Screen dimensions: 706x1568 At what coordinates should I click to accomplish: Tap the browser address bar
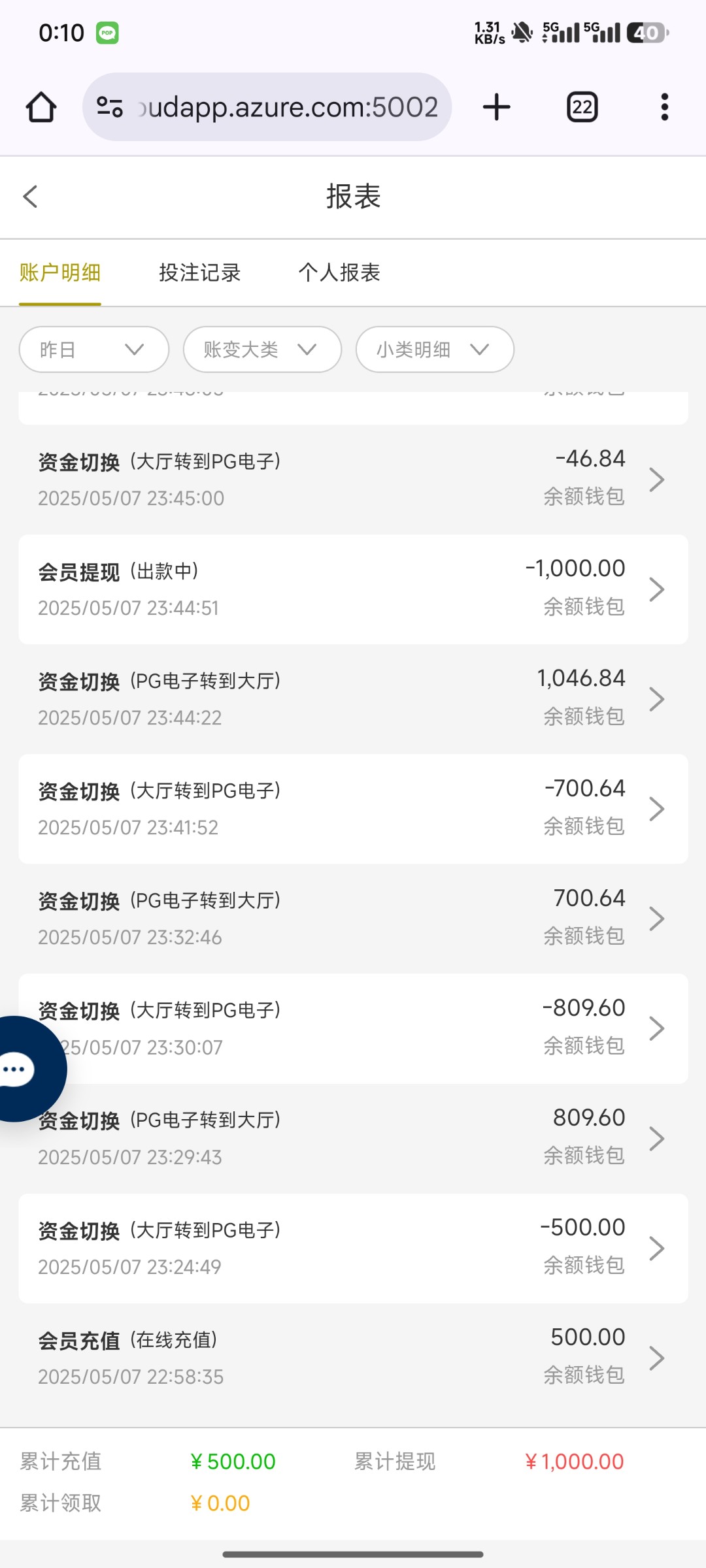click(267, 107)
